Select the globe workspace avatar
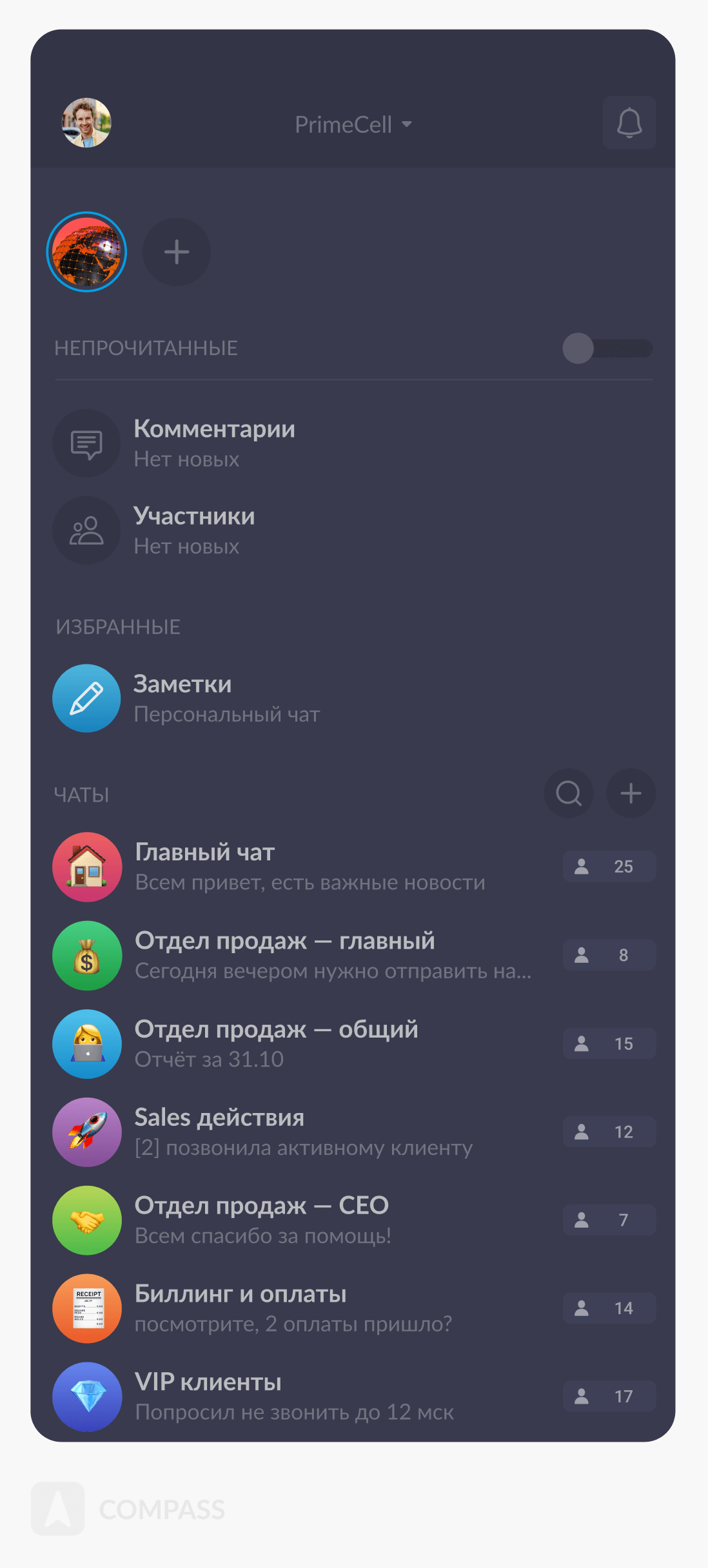The width and height of the screenshot is (708, 1568). (86, 252)
